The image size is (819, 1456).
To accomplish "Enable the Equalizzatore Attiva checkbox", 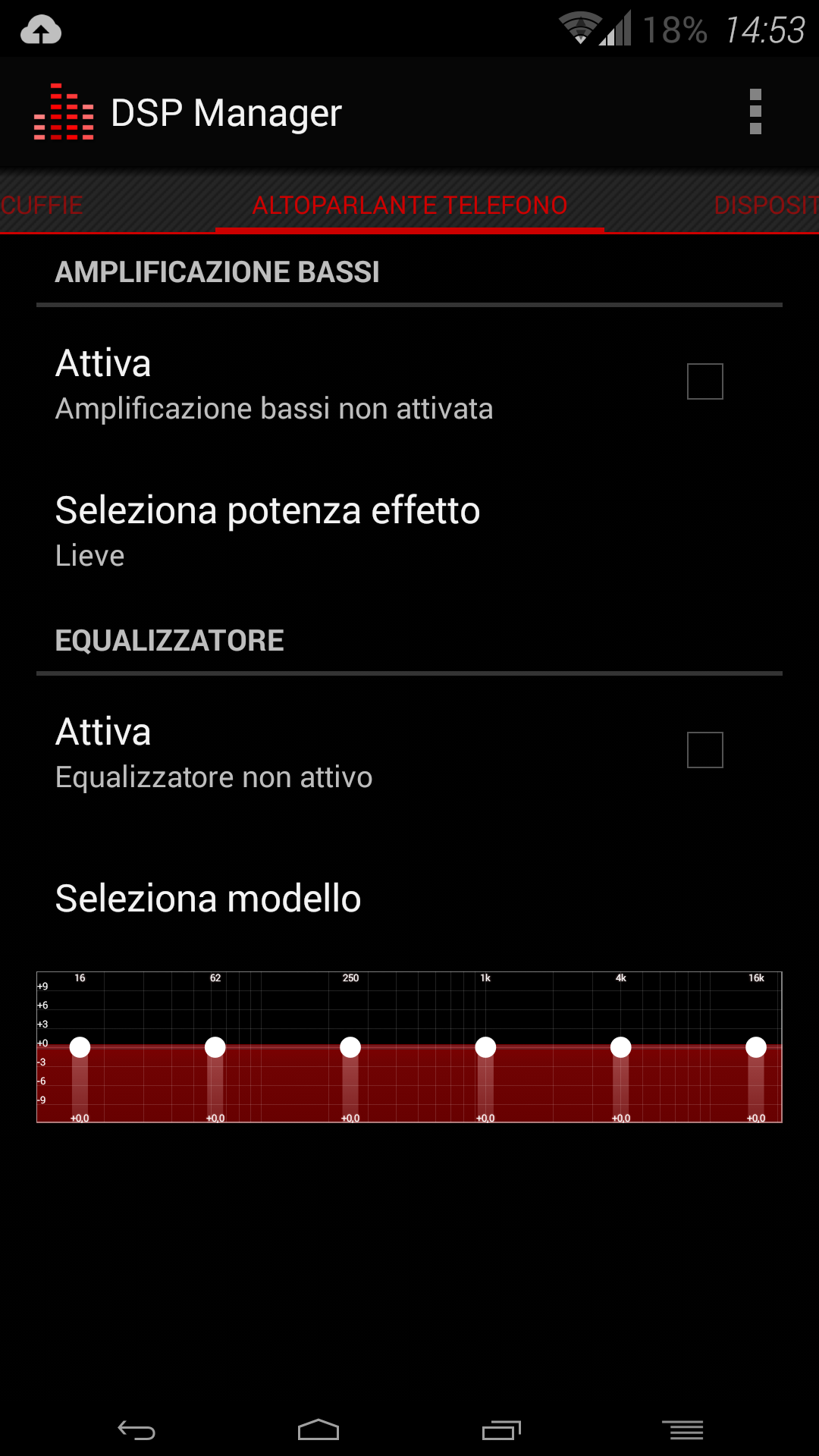I will (x=705, y=750).
